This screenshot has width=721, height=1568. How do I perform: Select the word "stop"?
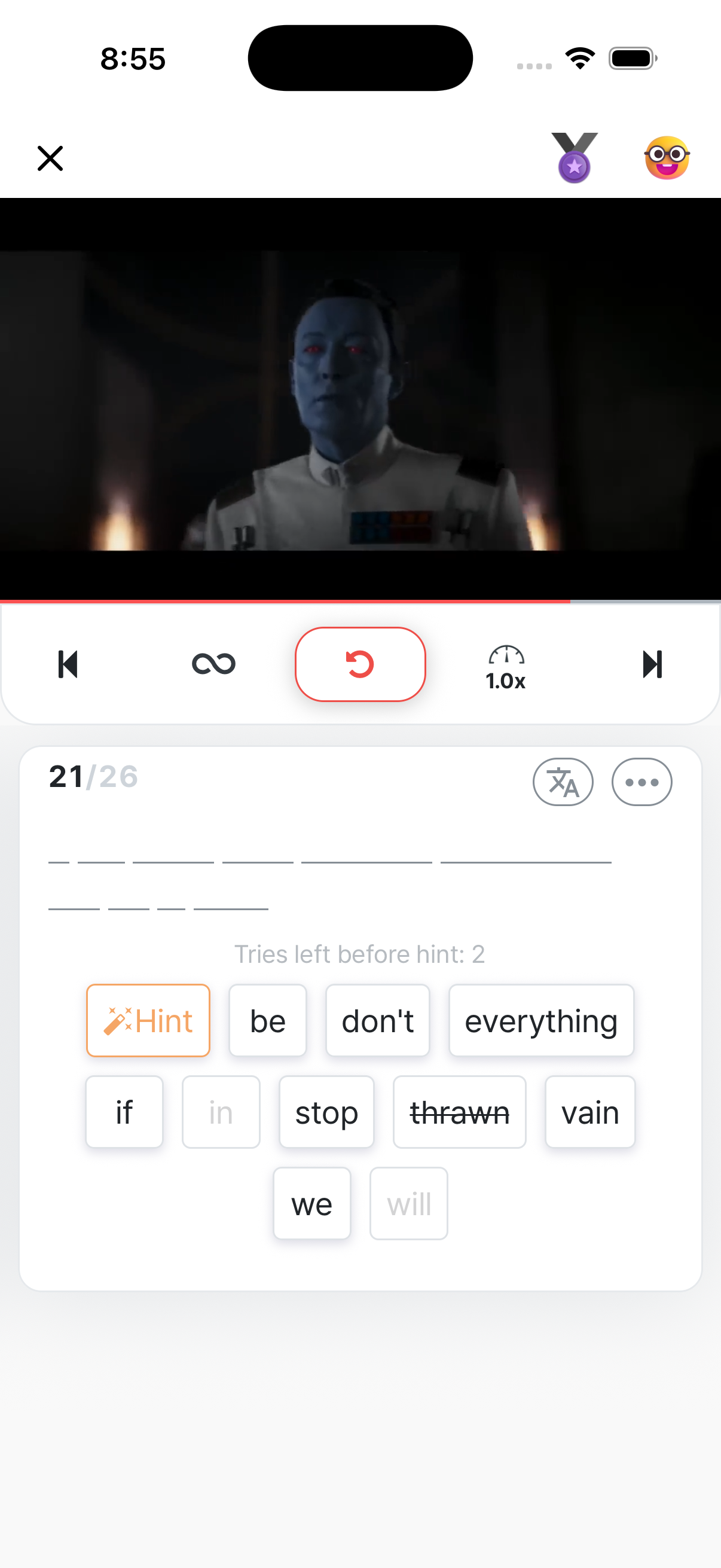pos(327,1112)
